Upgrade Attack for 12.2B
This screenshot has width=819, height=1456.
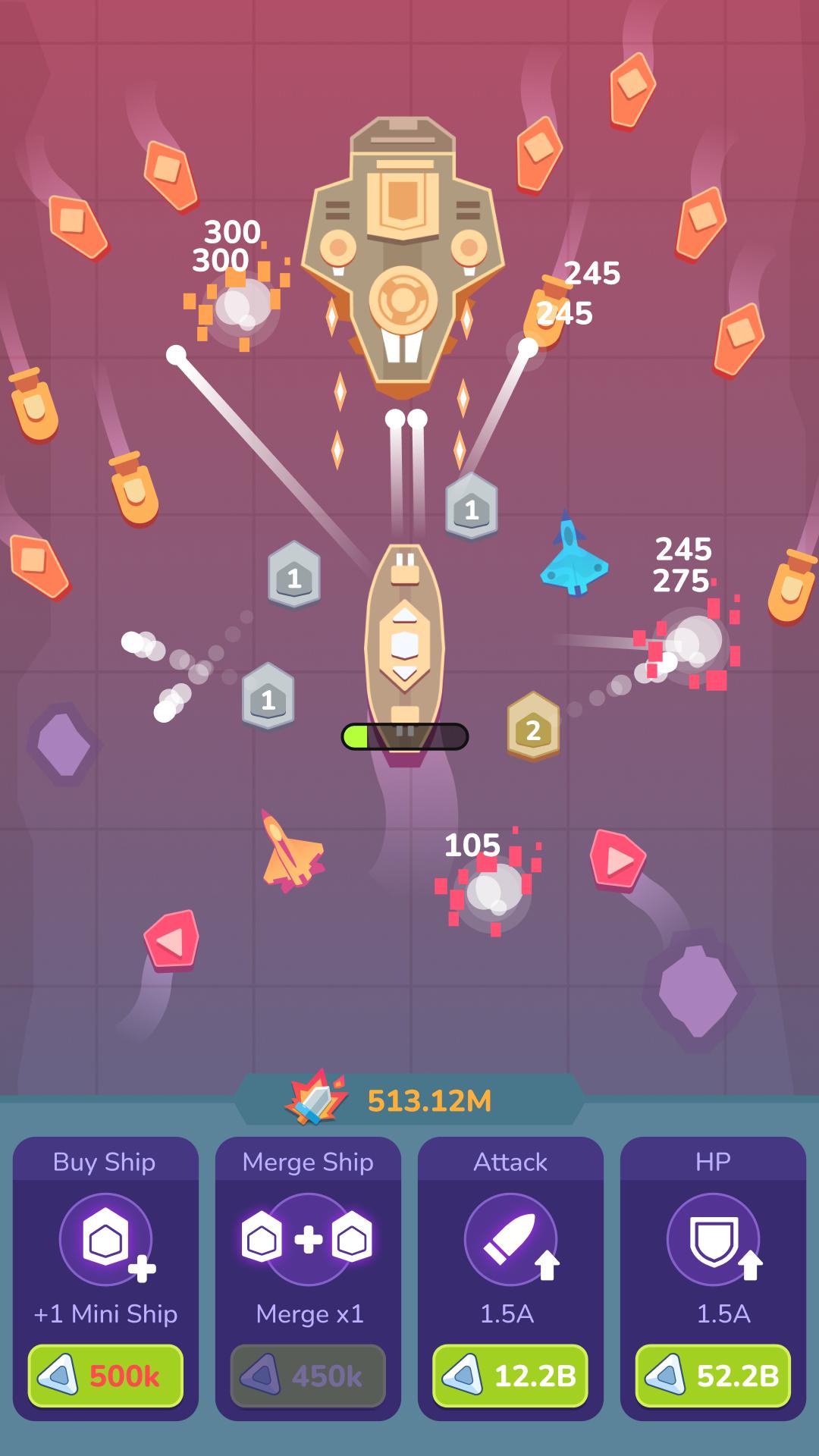(510, 1376)
